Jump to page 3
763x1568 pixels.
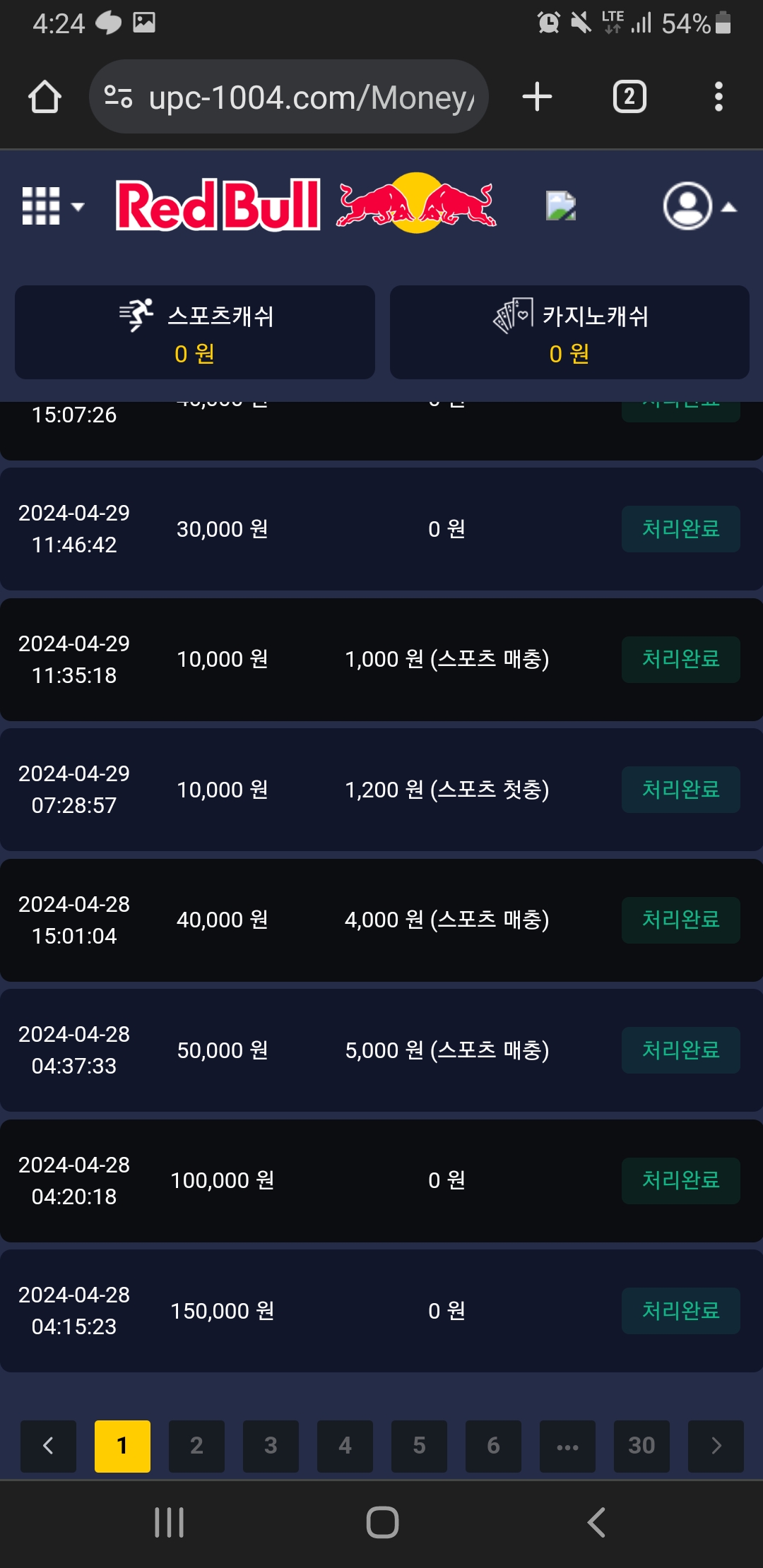tap(271, 1446)
